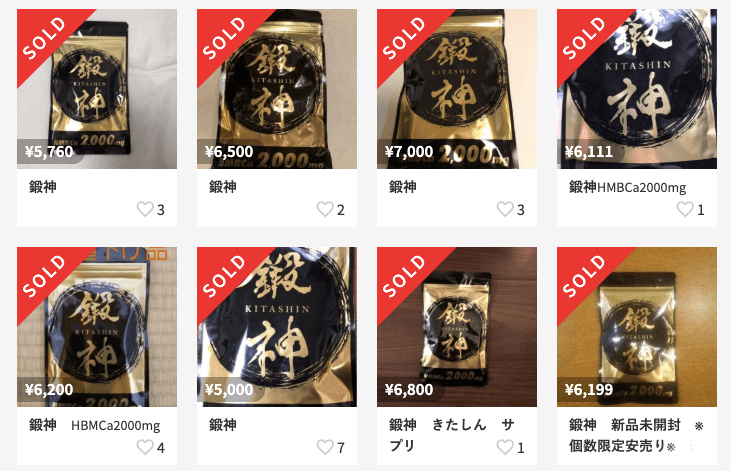Viewport: 731px width, 471px height.
Task: Open the ¥6,200 鍛神 HBMCa2000mg listing
Action: (x=97, y=327)
